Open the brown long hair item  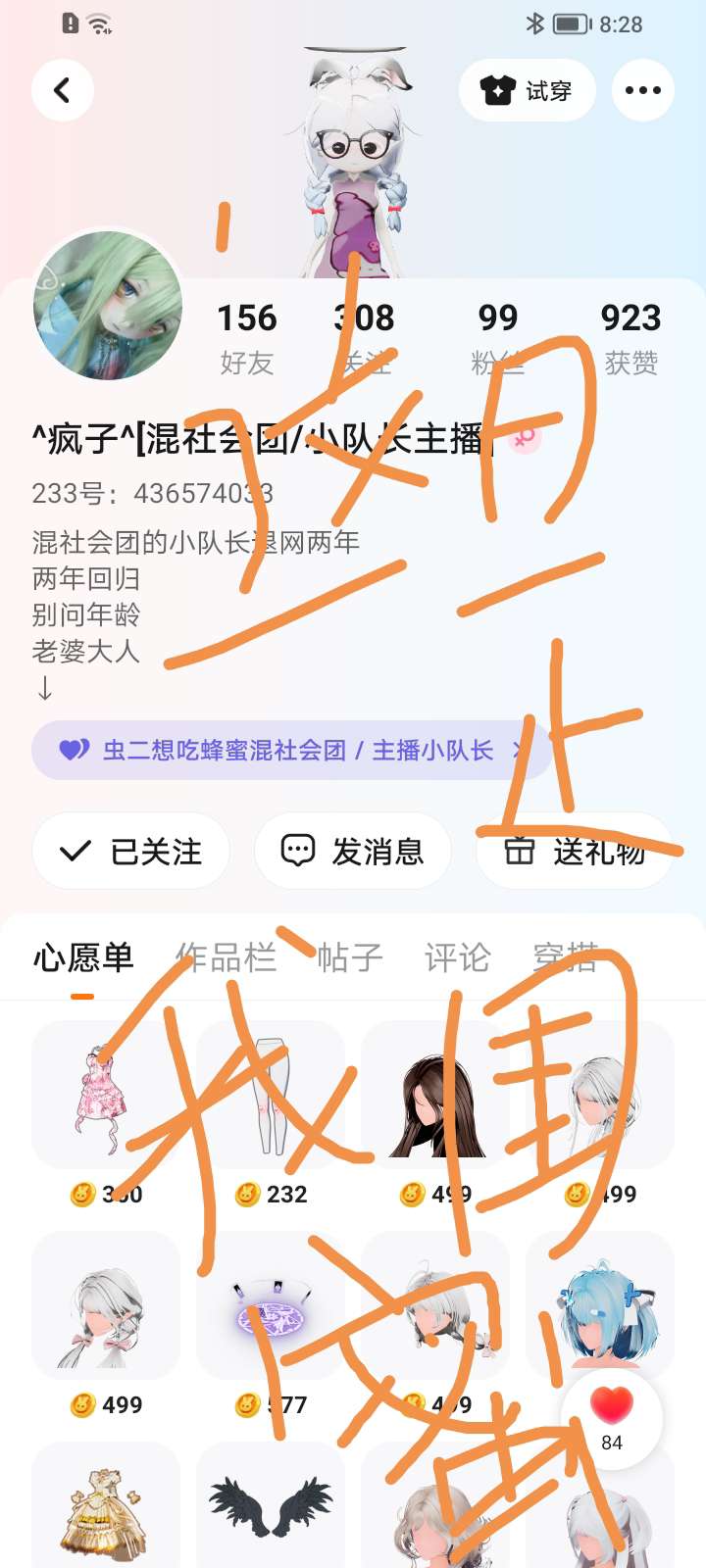pyautogui.click(x=435, y=1096)
